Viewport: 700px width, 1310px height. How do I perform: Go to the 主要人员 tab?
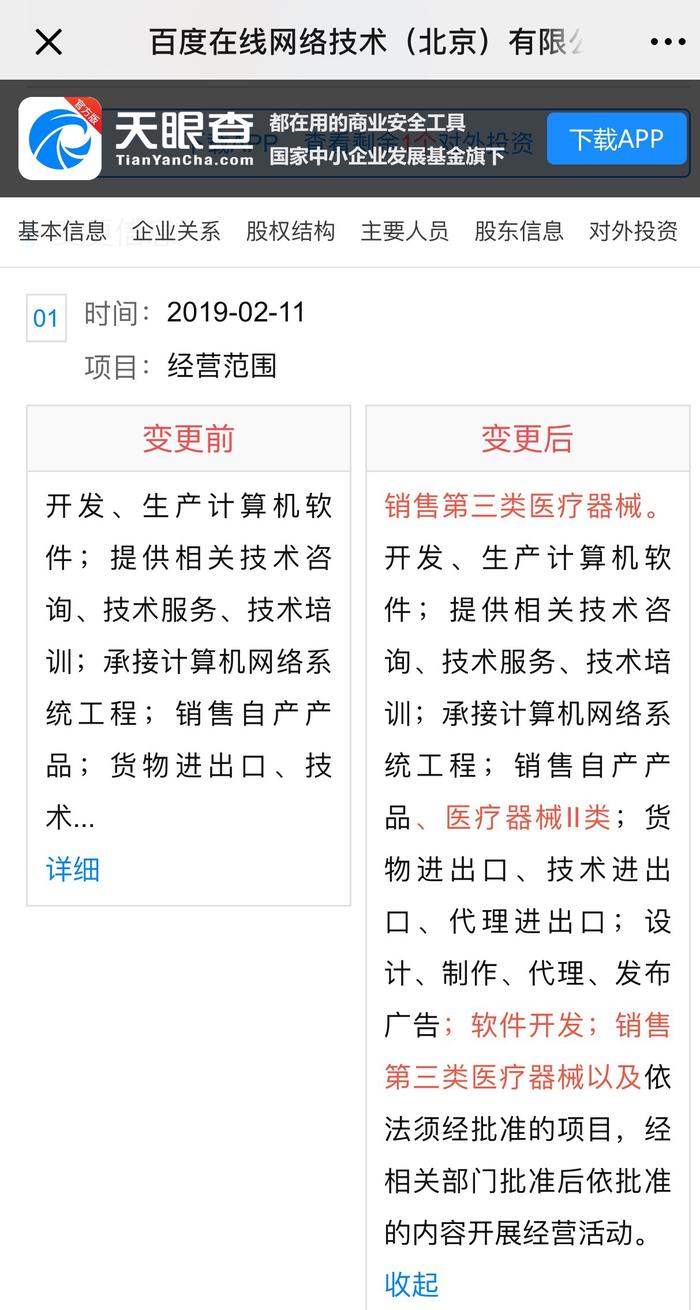click(404, 231)
